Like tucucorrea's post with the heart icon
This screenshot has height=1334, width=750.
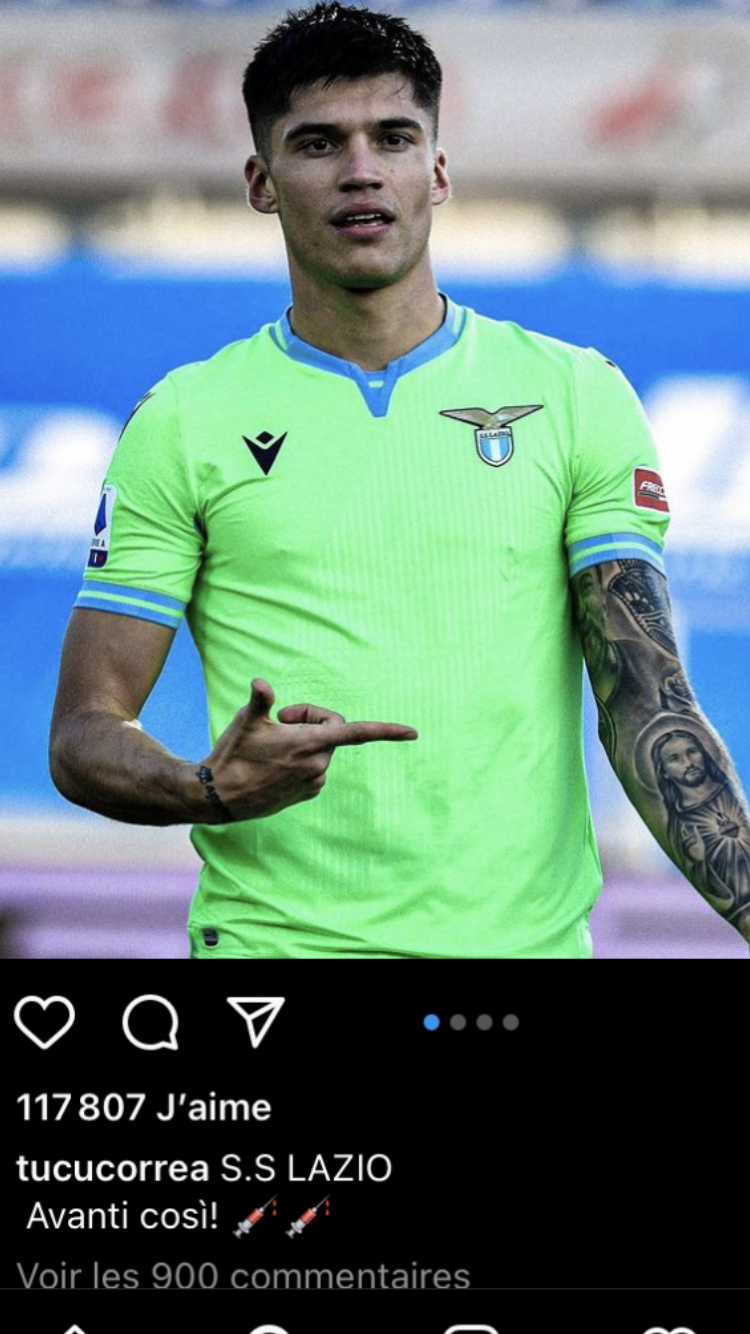pos(44,1022)
